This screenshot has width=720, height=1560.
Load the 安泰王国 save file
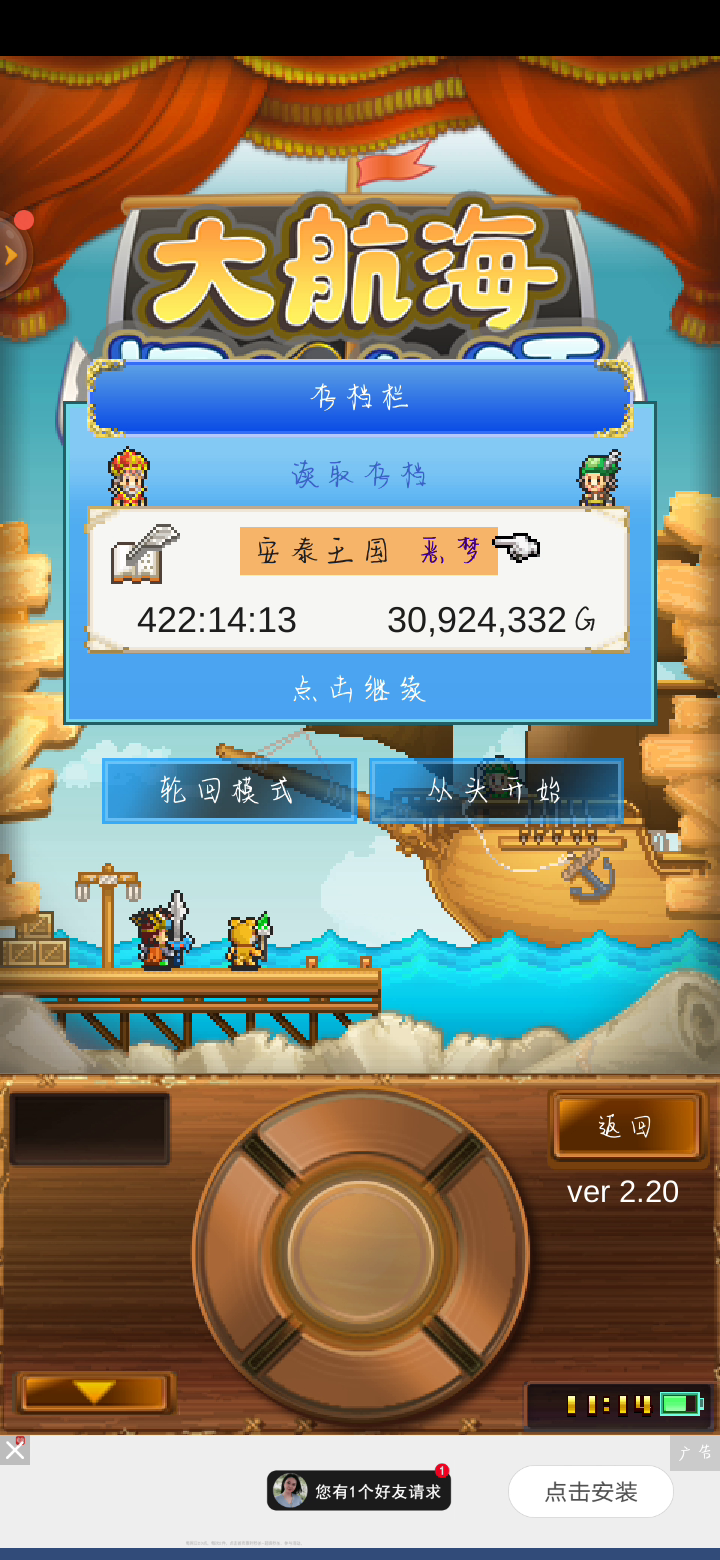pos(358,580)
